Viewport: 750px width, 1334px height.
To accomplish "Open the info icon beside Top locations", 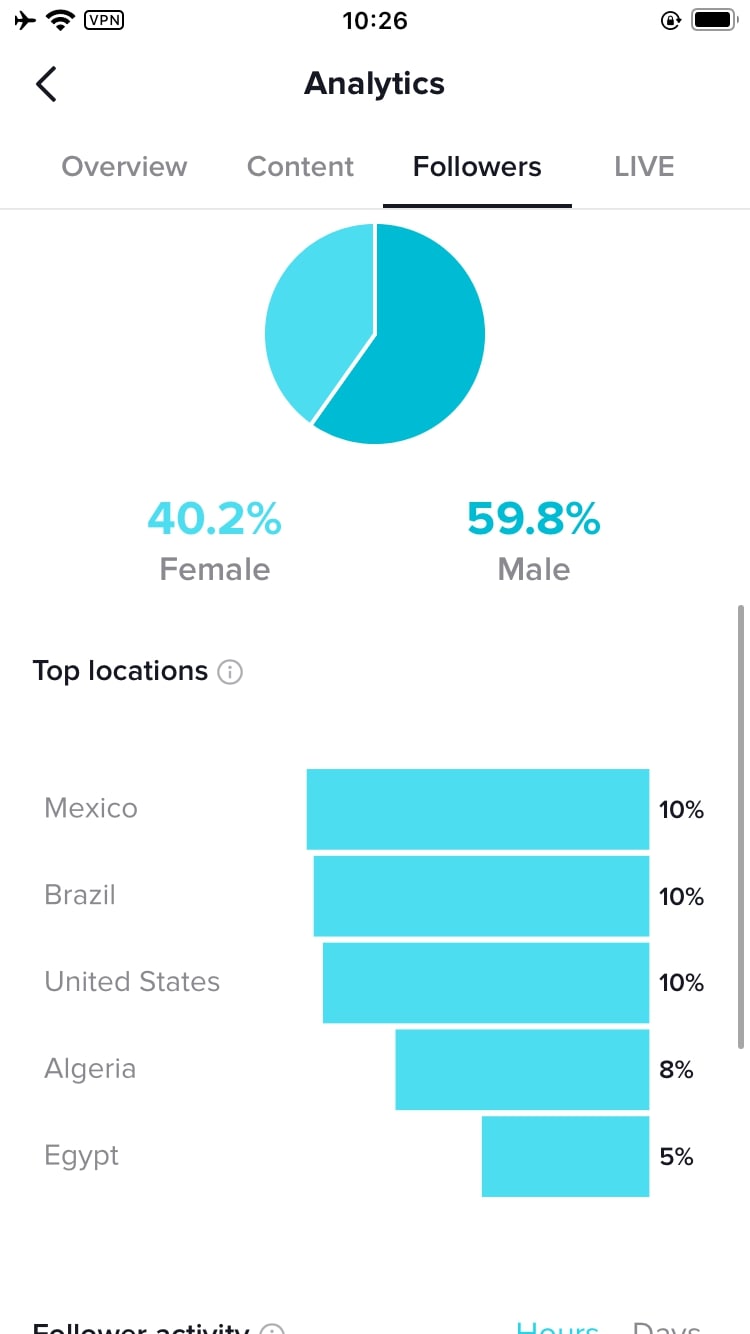I will (230, 672).
